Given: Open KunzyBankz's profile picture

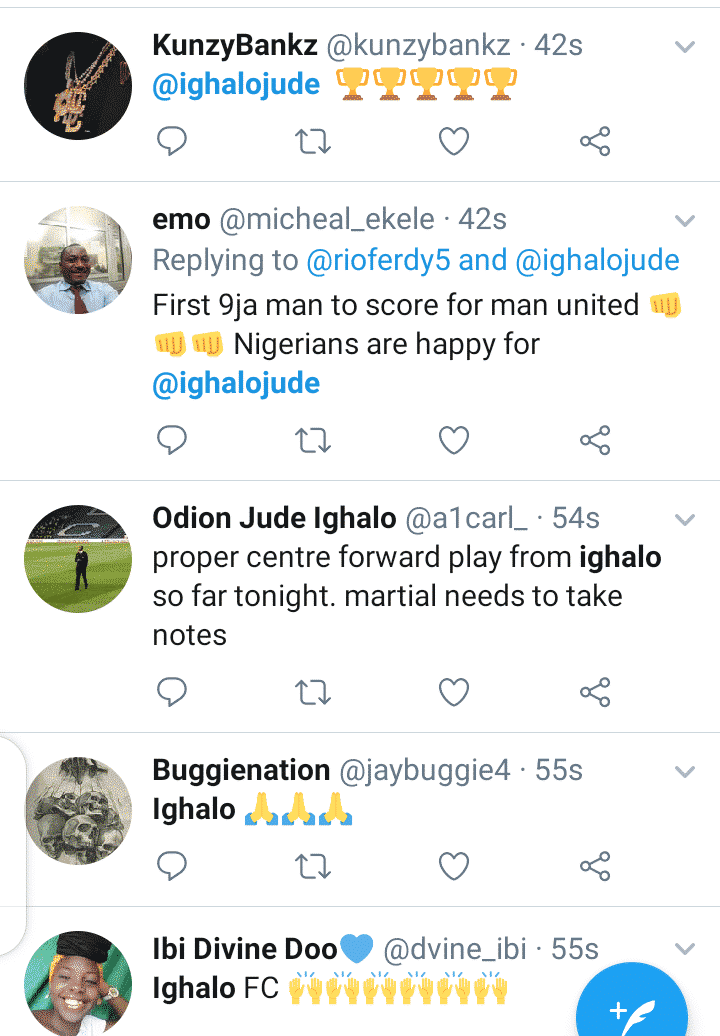Looking at the screenshot, I should 78,86.
